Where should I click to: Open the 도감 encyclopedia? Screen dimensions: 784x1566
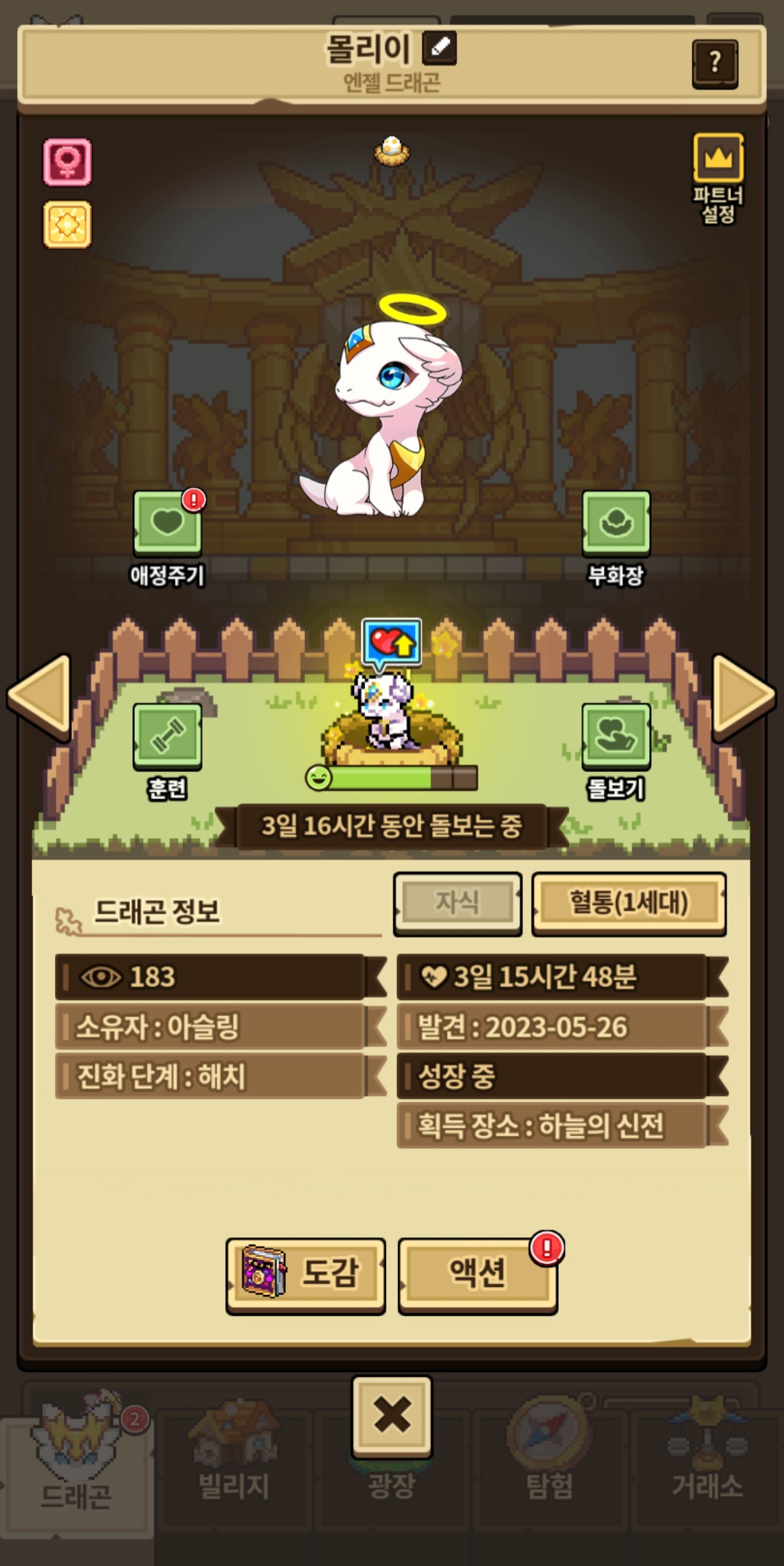tap(306, 1275)
